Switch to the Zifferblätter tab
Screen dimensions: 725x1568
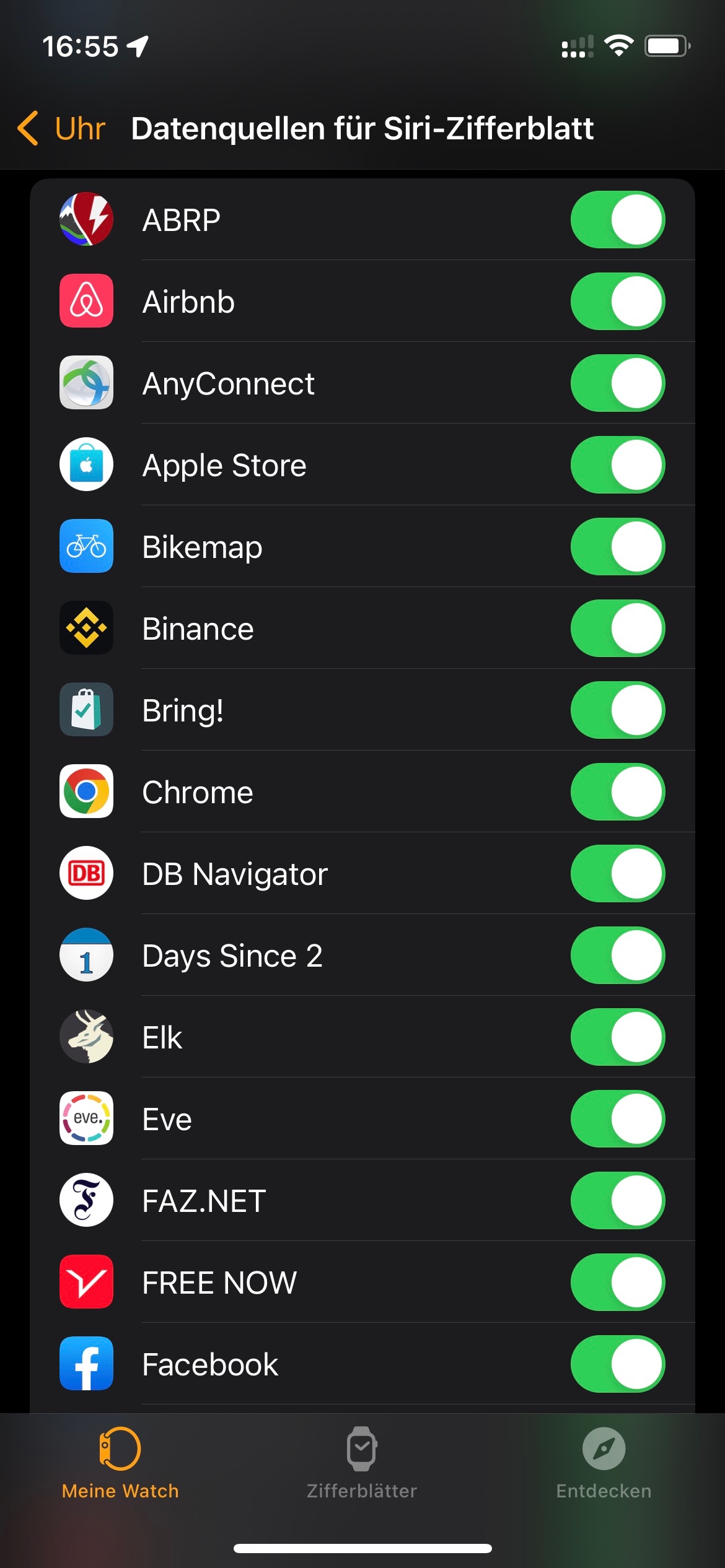point(362,1464)
